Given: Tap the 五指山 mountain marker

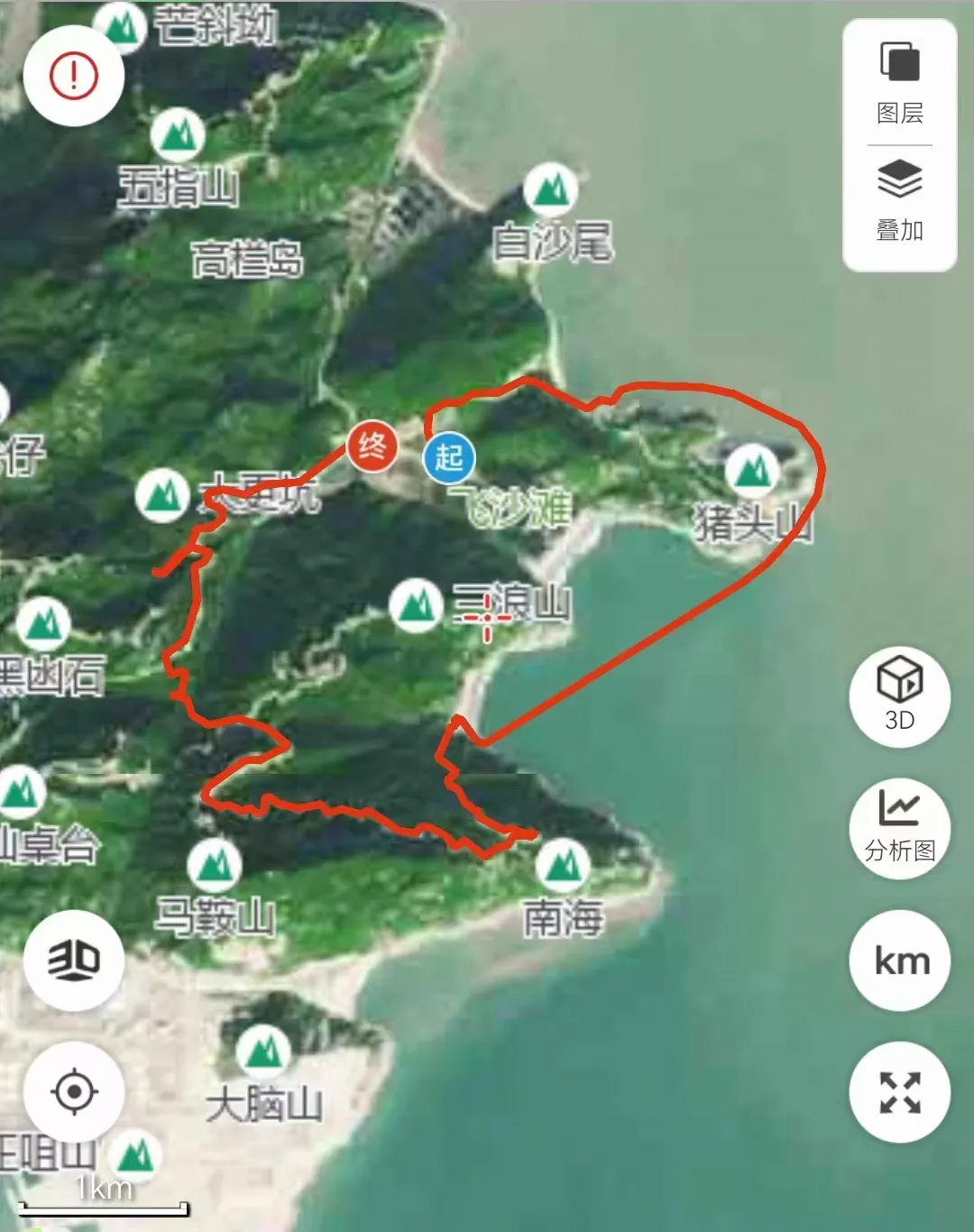Looking at the screenshot, I should 178,135.
